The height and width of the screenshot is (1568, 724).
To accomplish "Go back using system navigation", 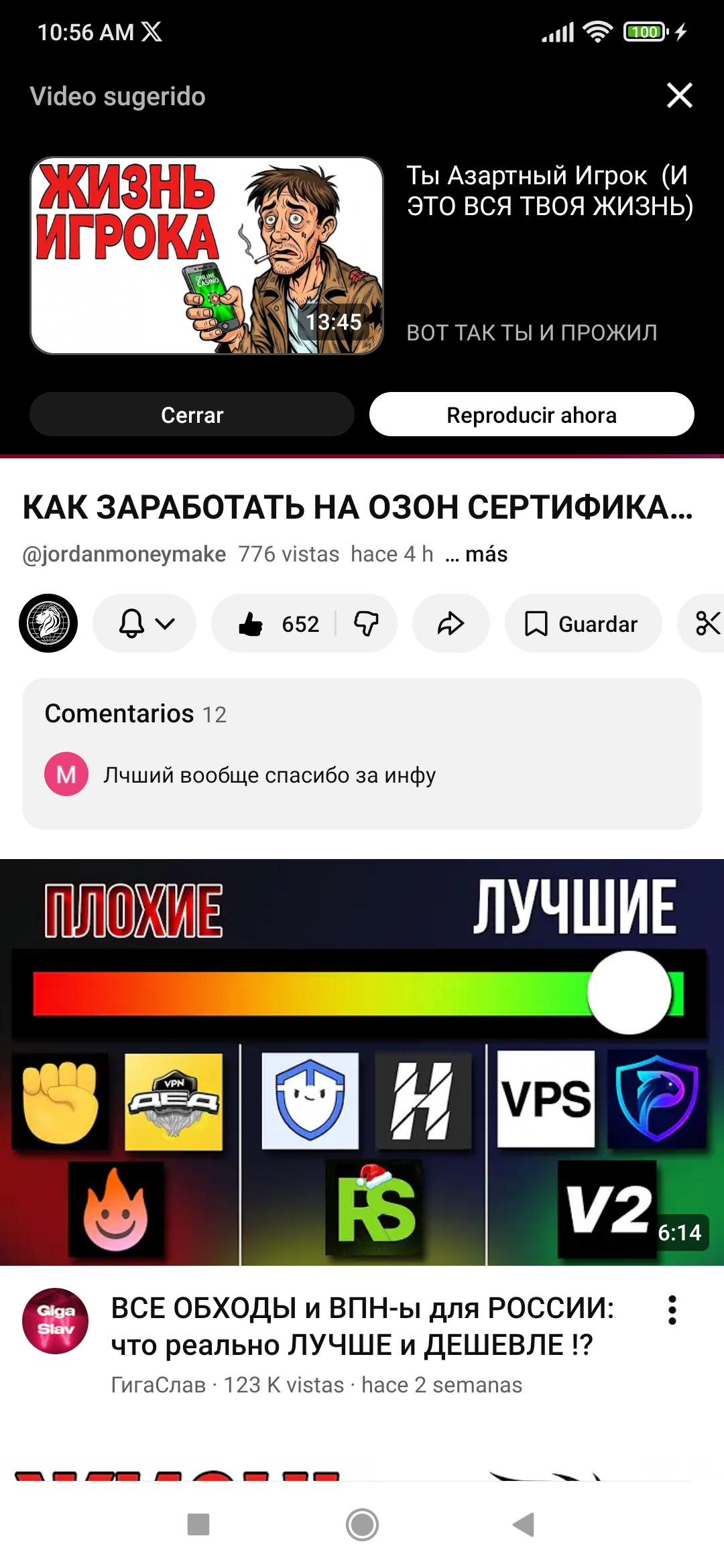I will click(x=524, y=1524).
